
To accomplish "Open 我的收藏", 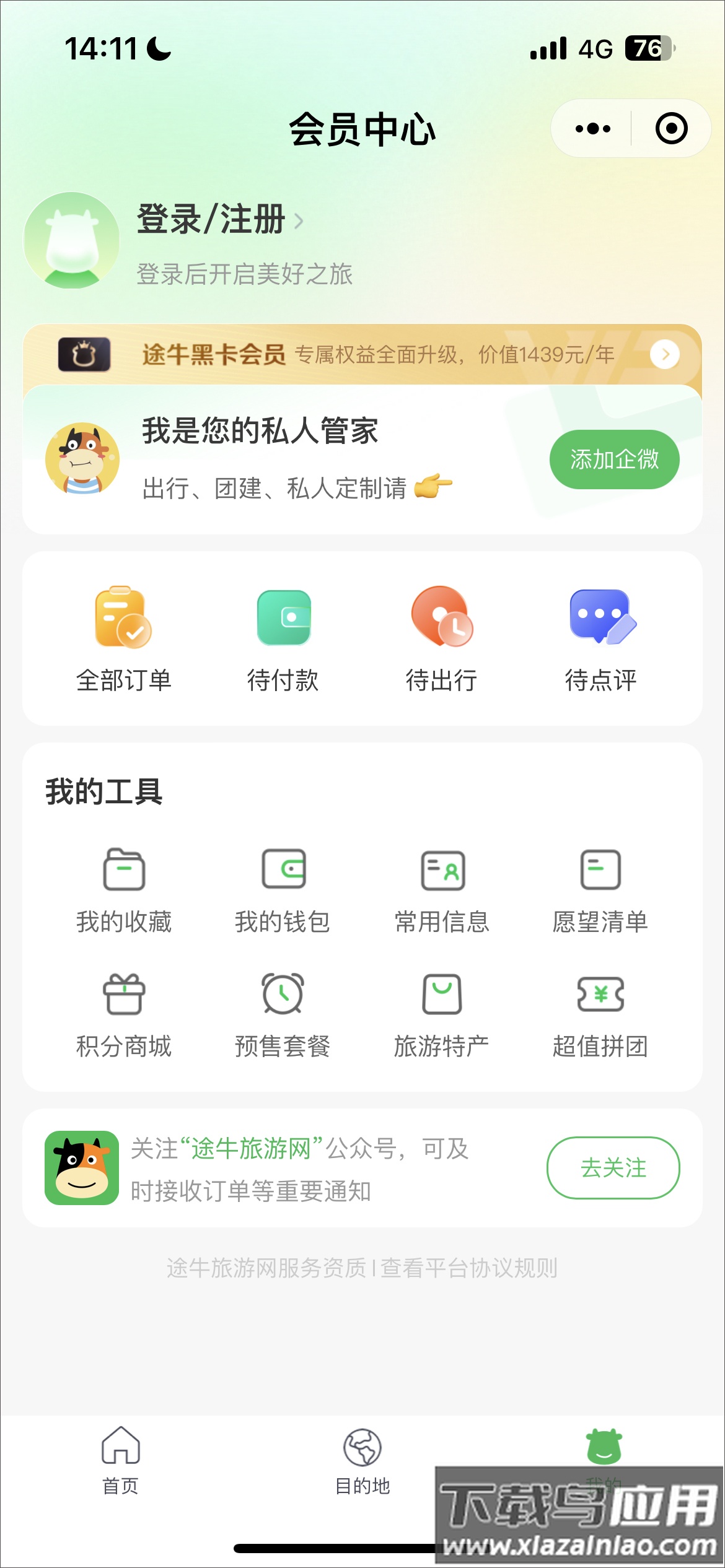I will tap(123, 890).
